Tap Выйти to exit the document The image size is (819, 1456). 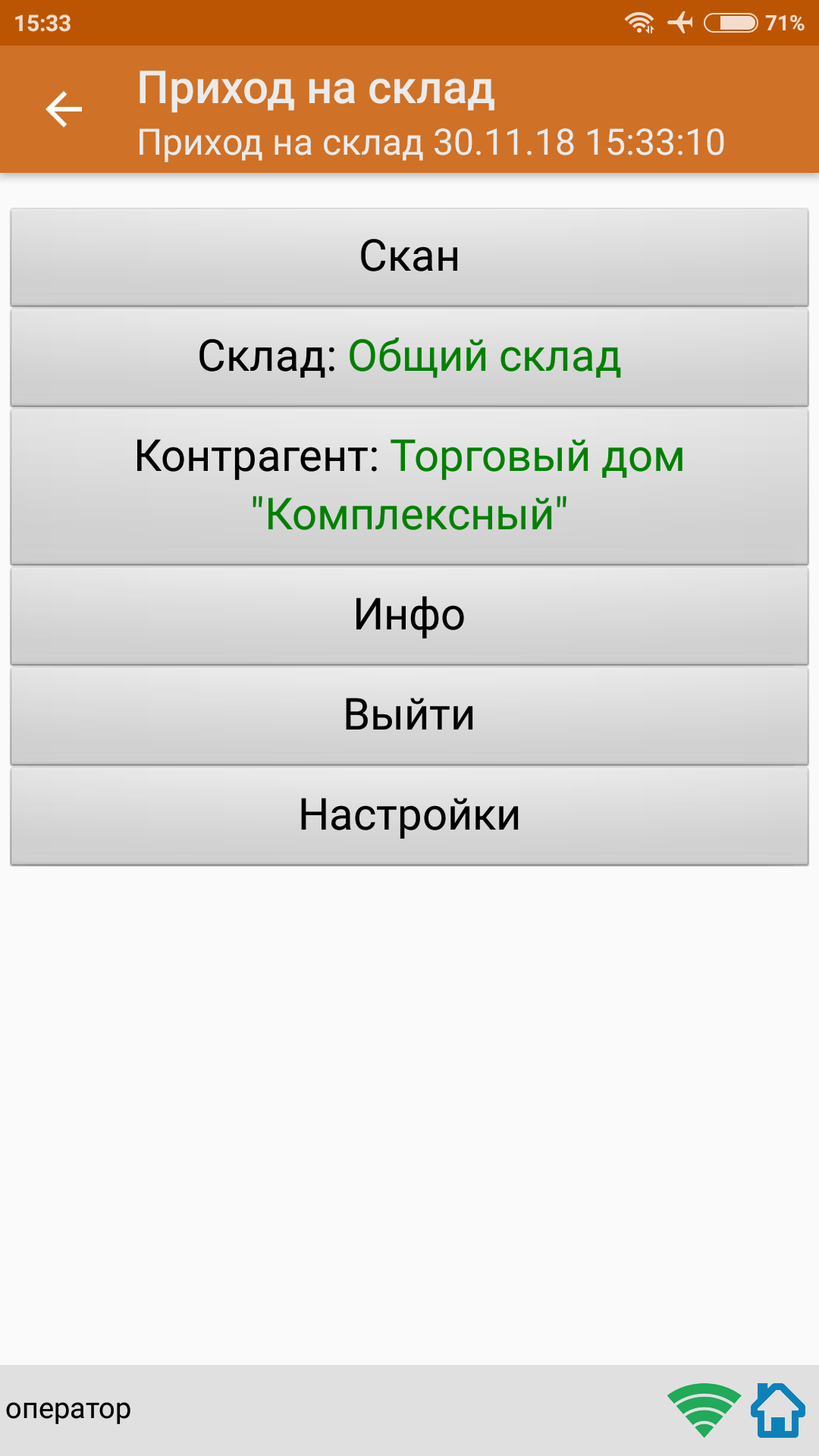(409, 715)
